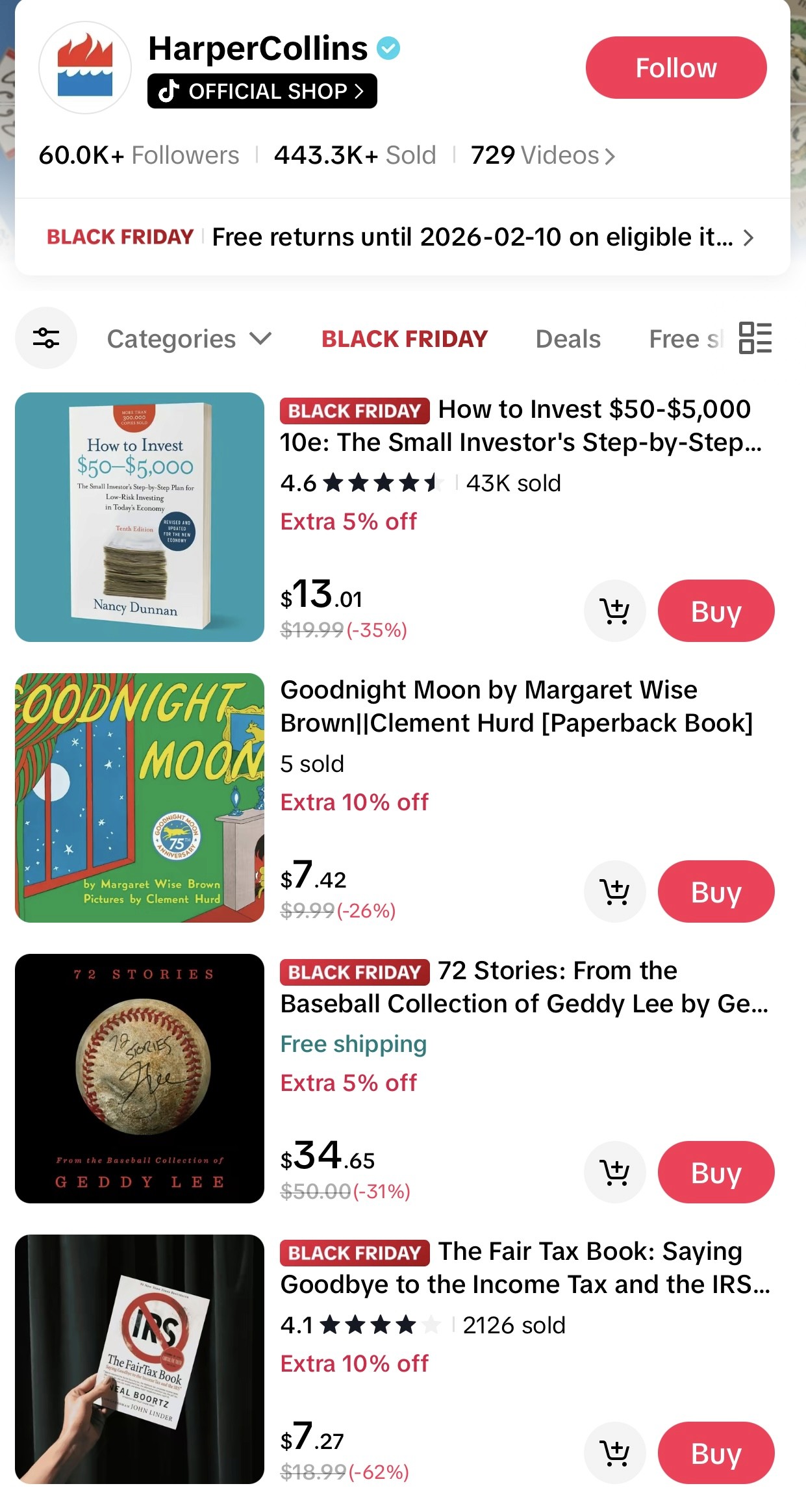Check the 4.6 star rating on How to Invest

click(x=360, y=483)
